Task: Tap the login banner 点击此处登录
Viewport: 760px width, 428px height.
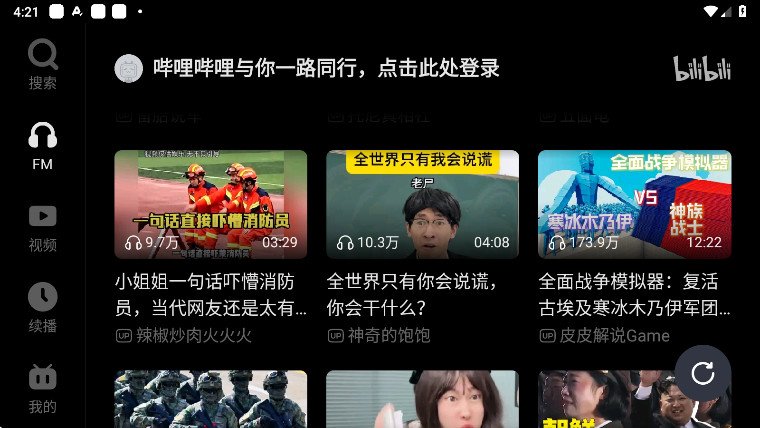Action: coord(326,68)
